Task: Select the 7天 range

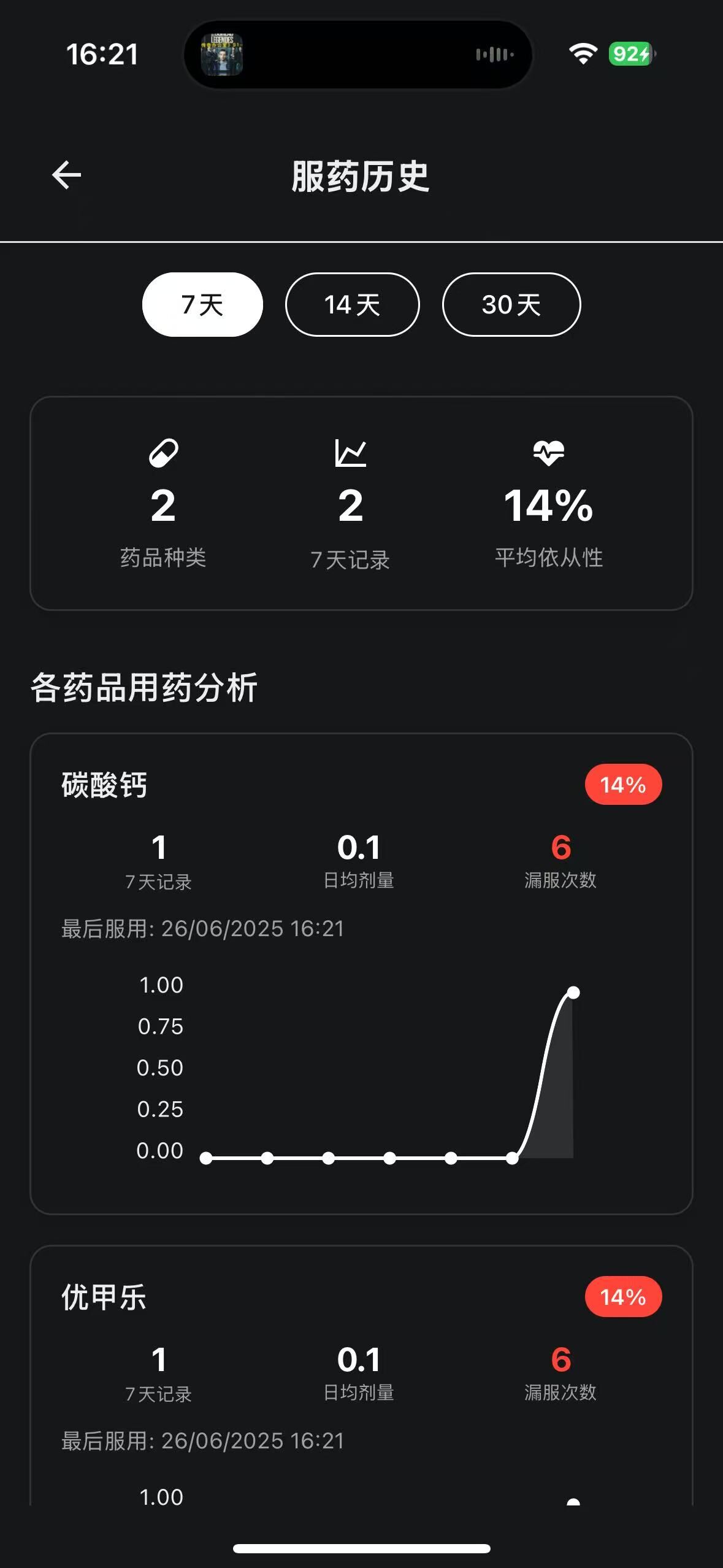Action: tap(202, 305)
